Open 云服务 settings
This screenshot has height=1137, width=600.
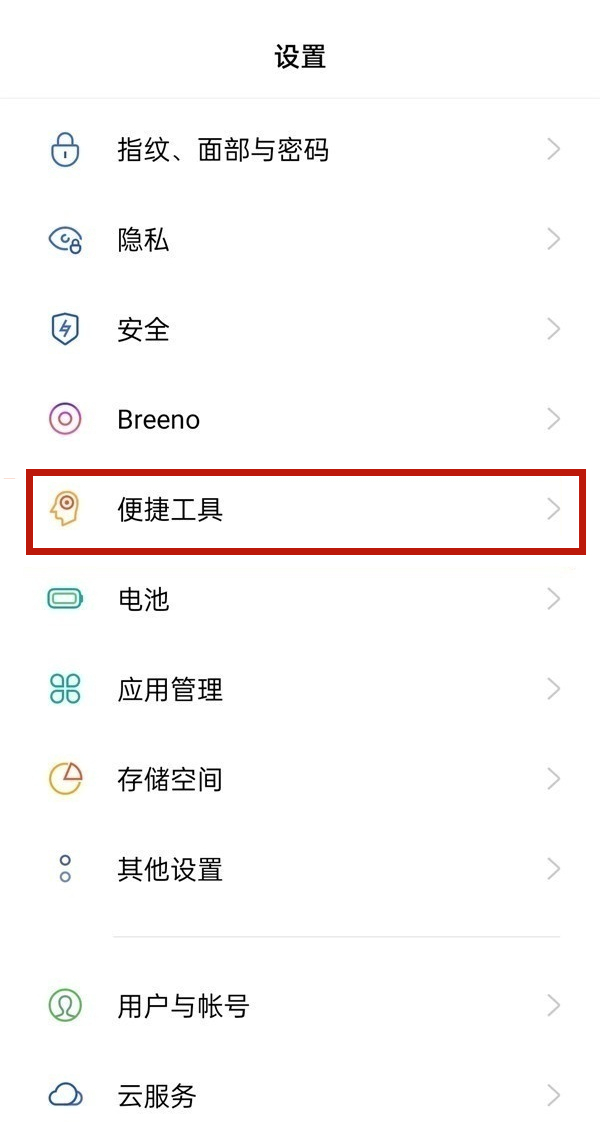(300, 1096)
